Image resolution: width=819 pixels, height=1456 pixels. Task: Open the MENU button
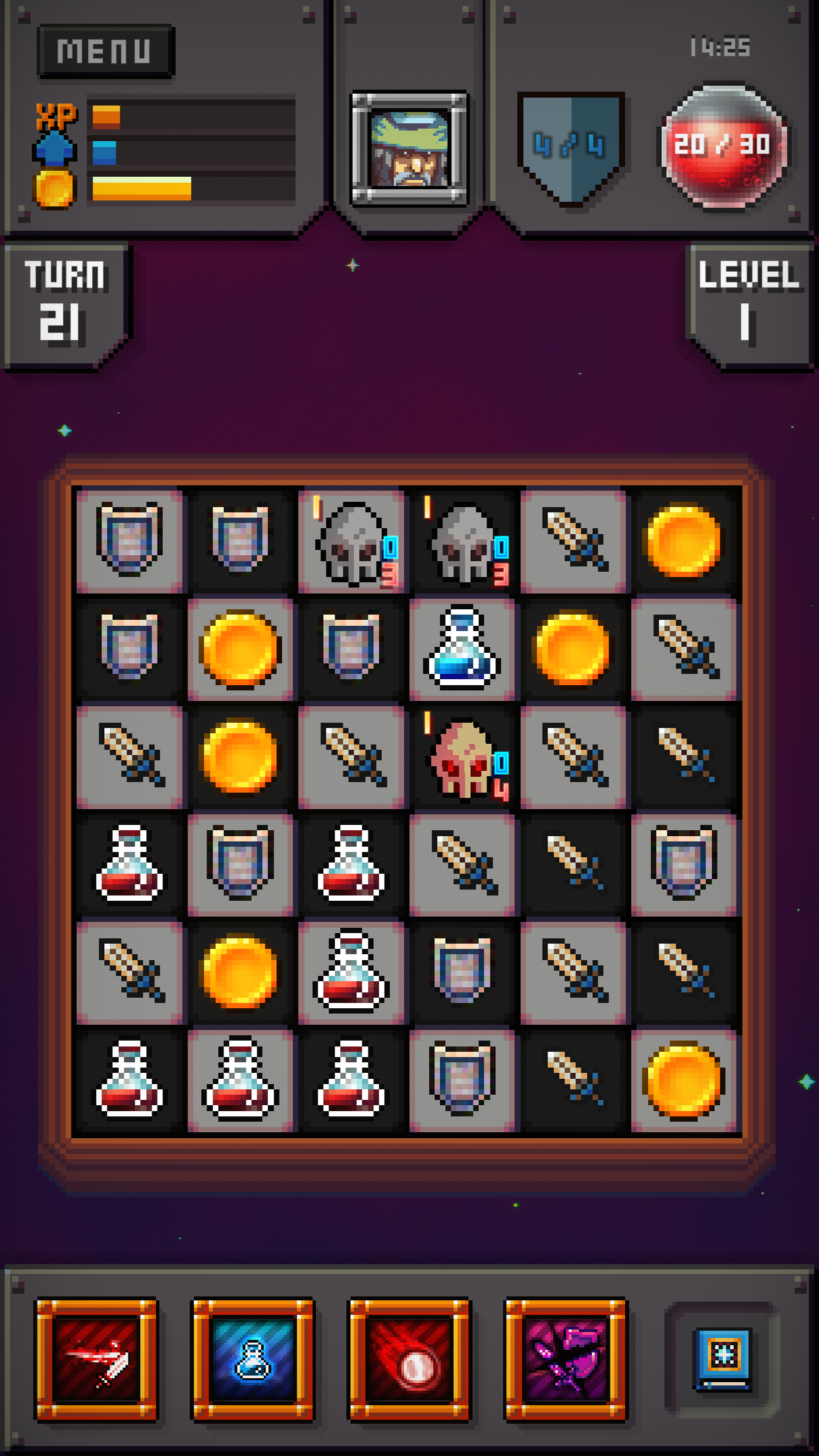(x=106, y=51)
